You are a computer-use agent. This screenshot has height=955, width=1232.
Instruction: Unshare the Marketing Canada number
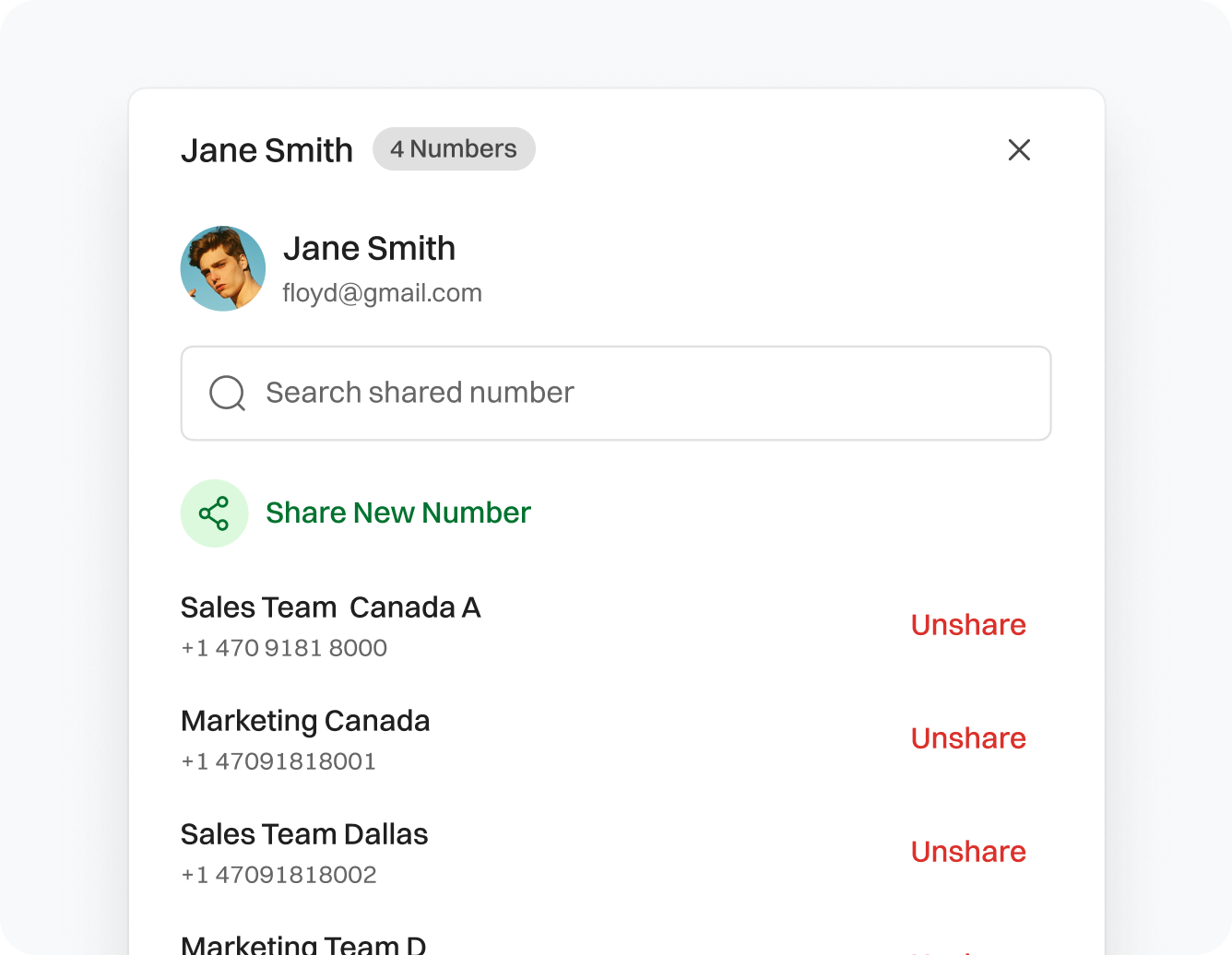tap(968, 738)
